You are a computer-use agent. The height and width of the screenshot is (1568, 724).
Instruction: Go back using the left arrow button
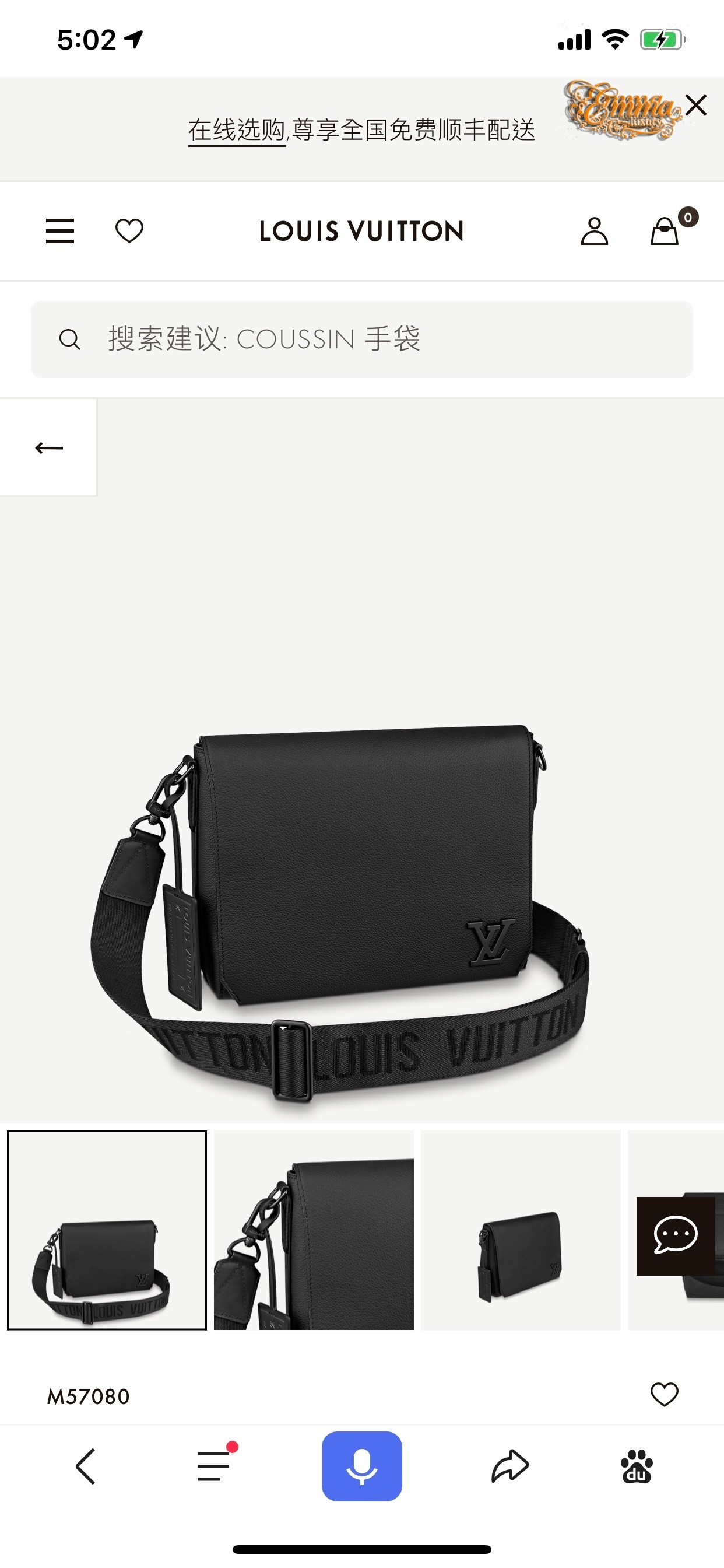tap(48, 448)
